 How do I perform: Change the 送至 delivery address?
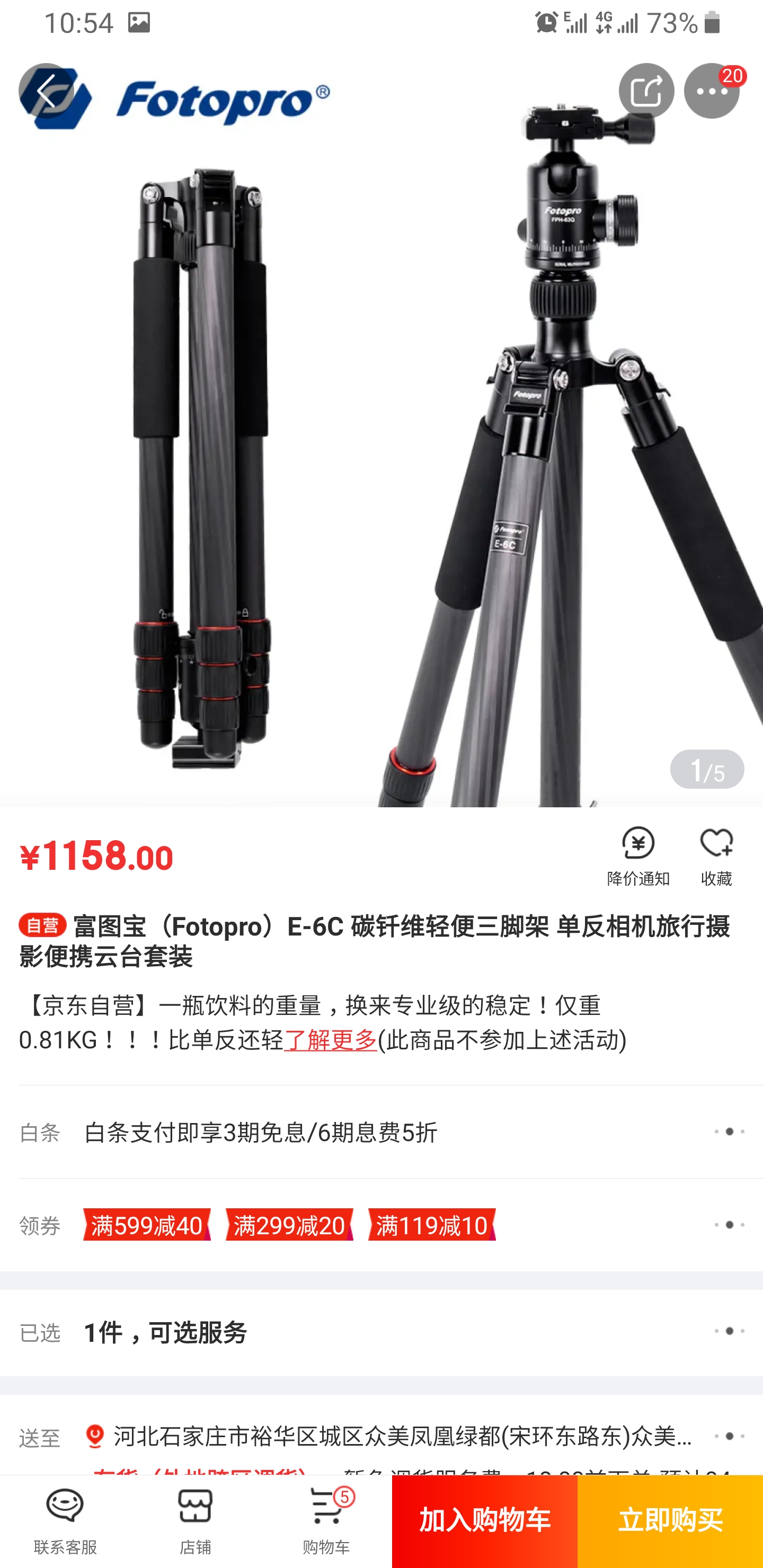[x=402, y=1437]
